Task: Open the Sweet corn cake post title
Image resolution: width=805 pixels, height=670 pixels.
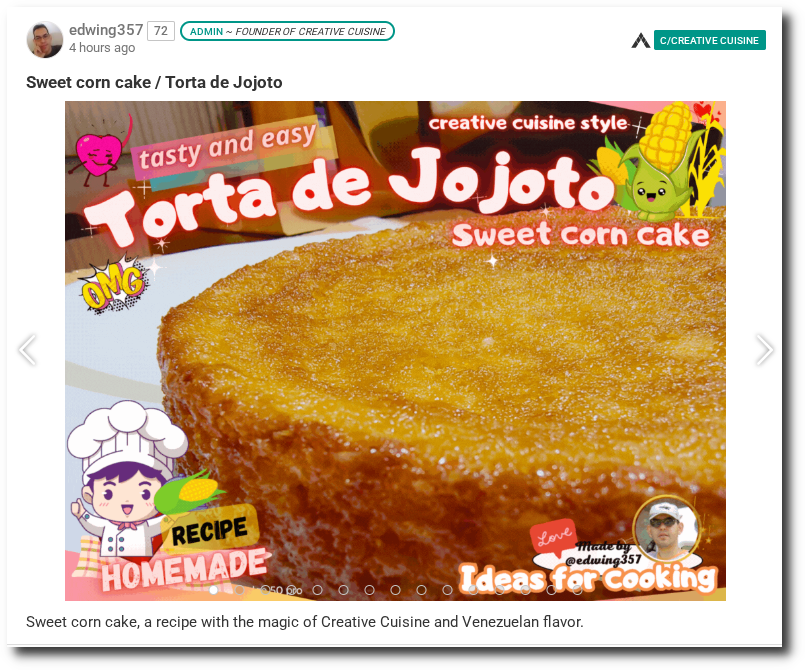Action: (154, 82)
